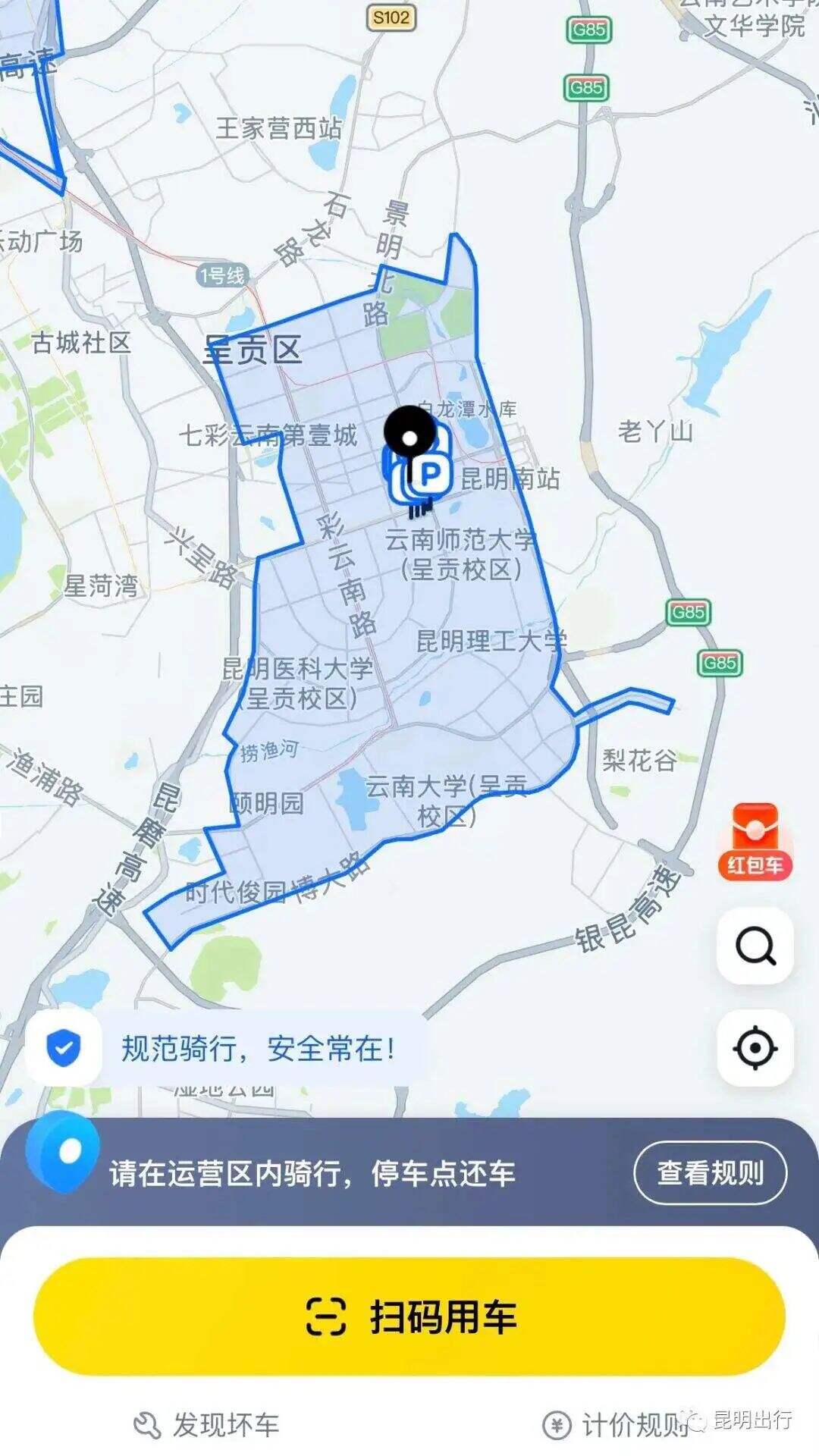
Task: Open the 红包车 red packet bike
Action: tap(755, 842)
